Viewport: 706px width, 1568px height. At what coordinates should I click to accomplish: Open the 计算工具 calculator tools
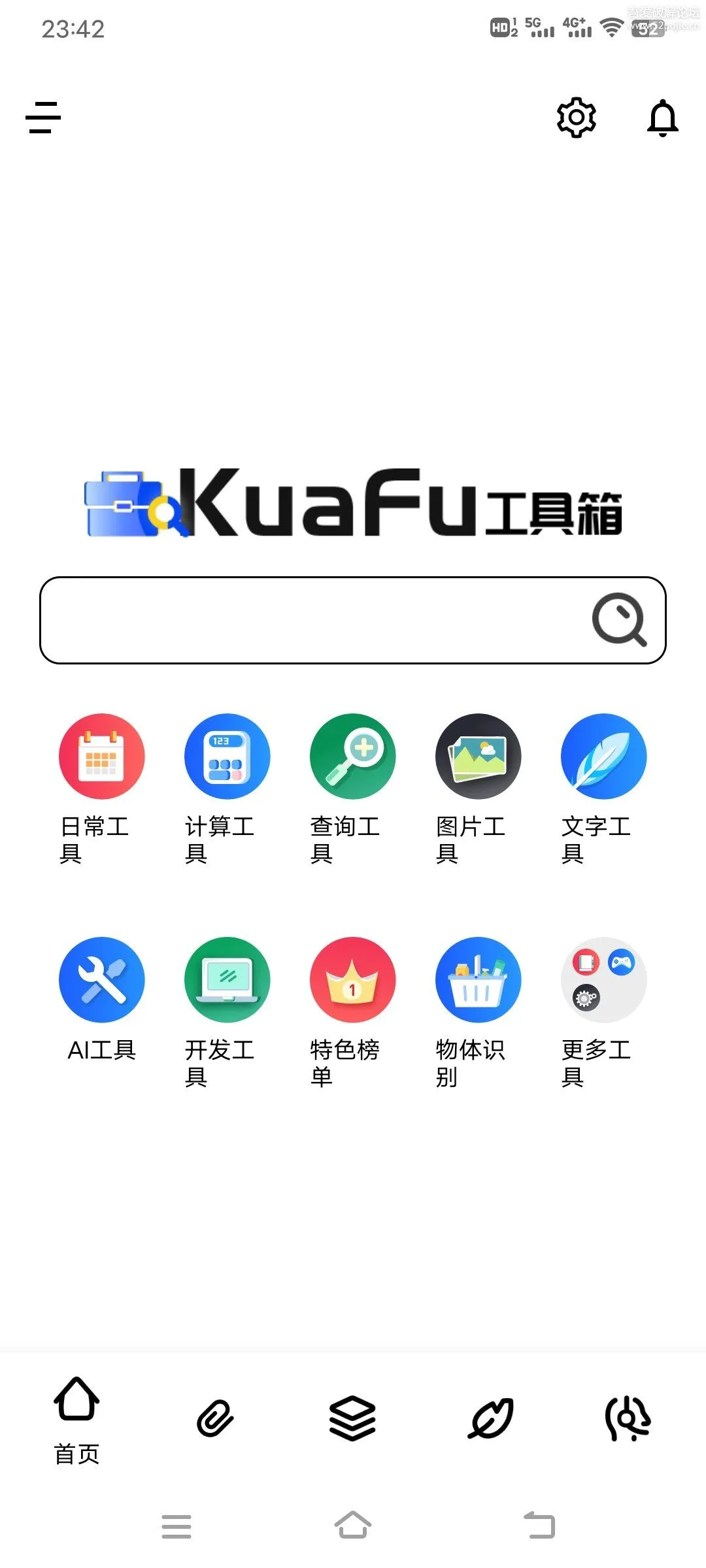pyautogui.click(x=227, y=756)
